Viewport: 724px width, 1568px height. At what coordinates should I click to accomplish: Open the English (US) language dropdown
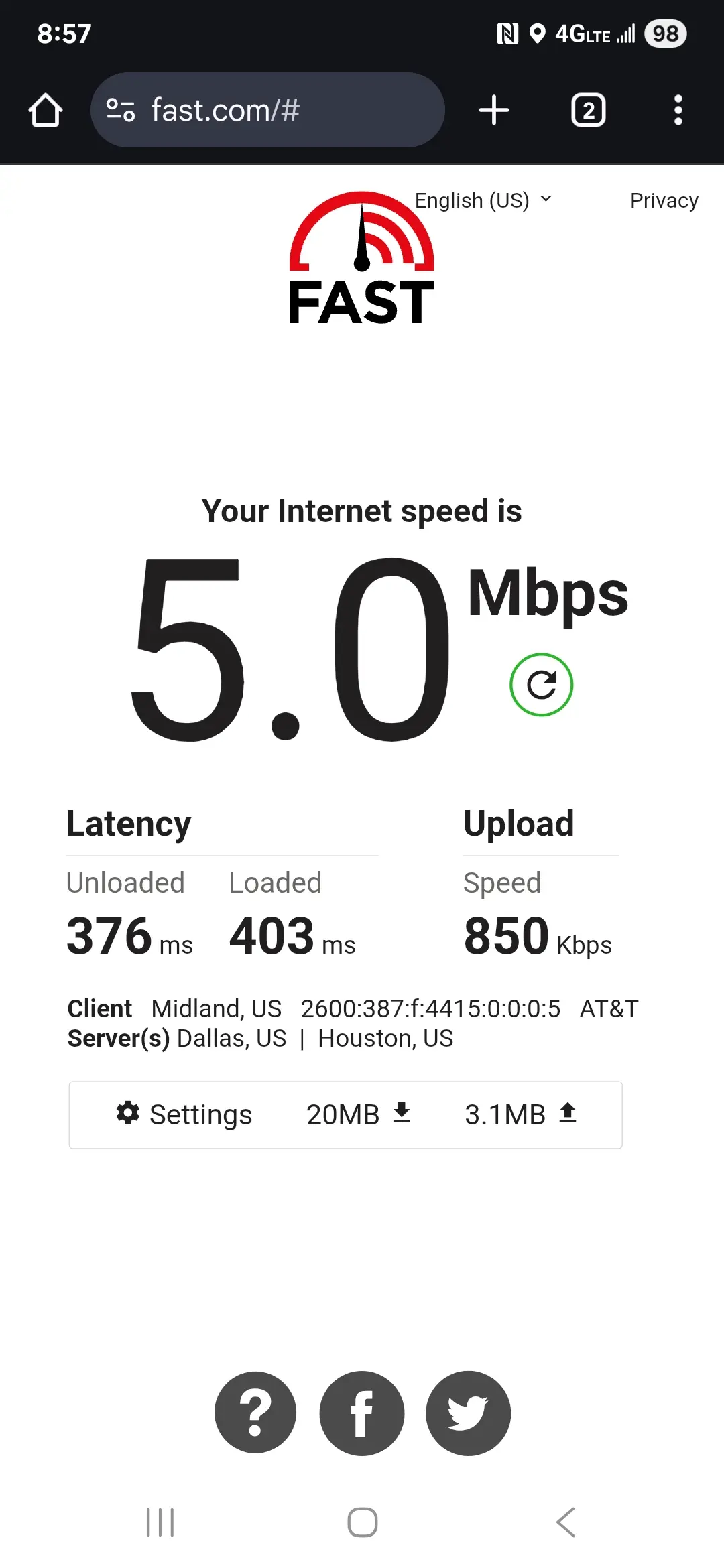[471, 200]
